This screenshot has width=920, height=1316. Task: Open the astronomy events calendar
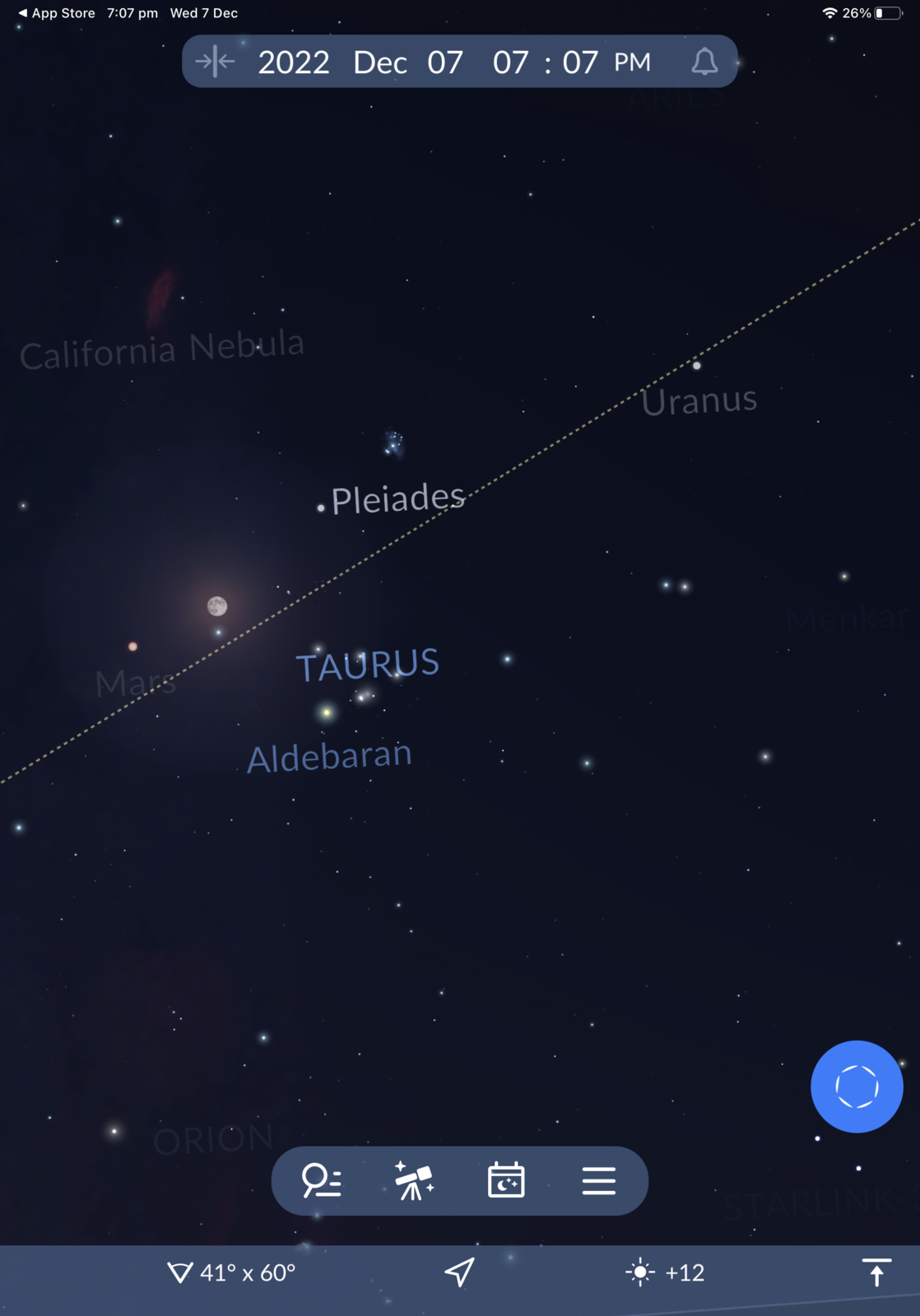pyautogui.click(x=506, y=1180)
